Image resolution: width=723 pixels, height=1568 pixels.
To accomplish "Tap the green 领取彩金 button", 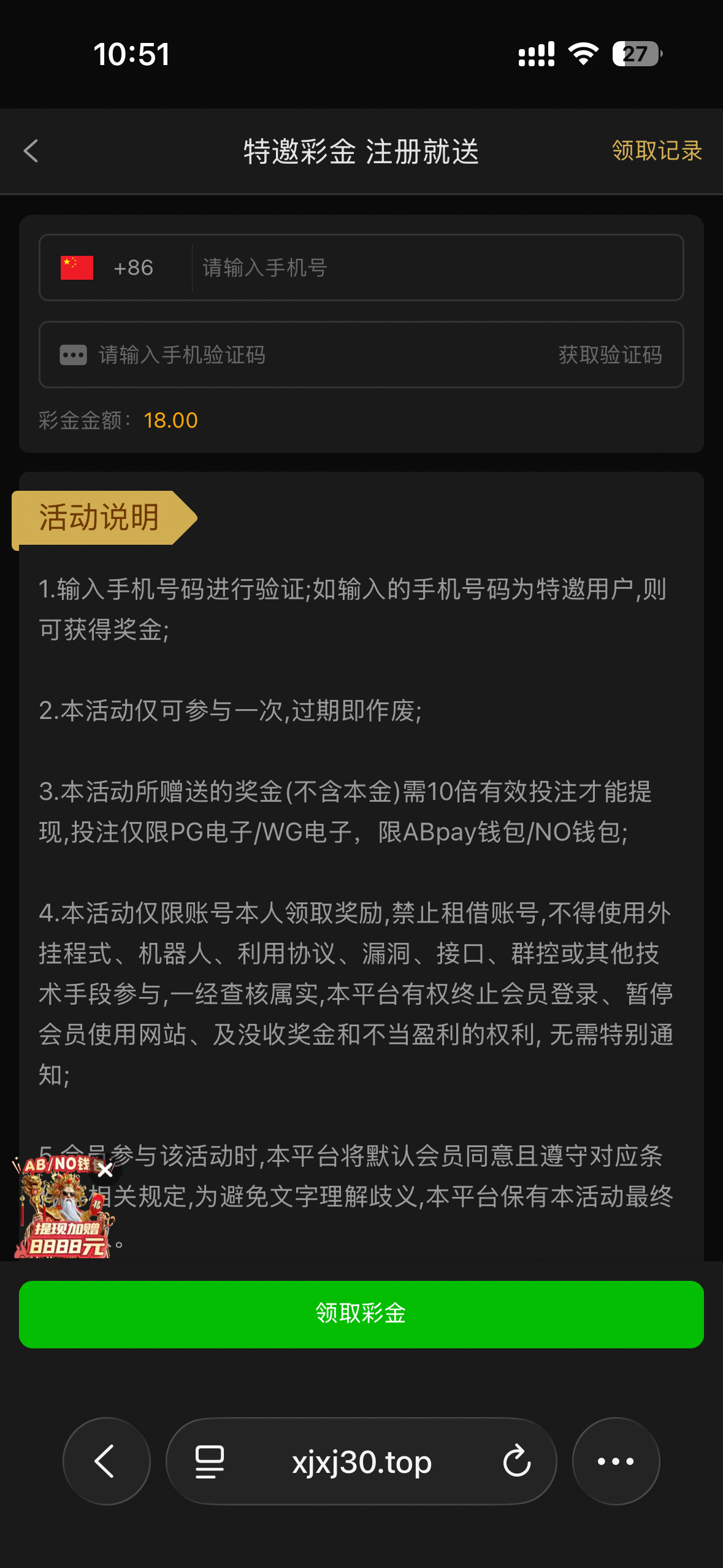I will tap(361, 1313).
